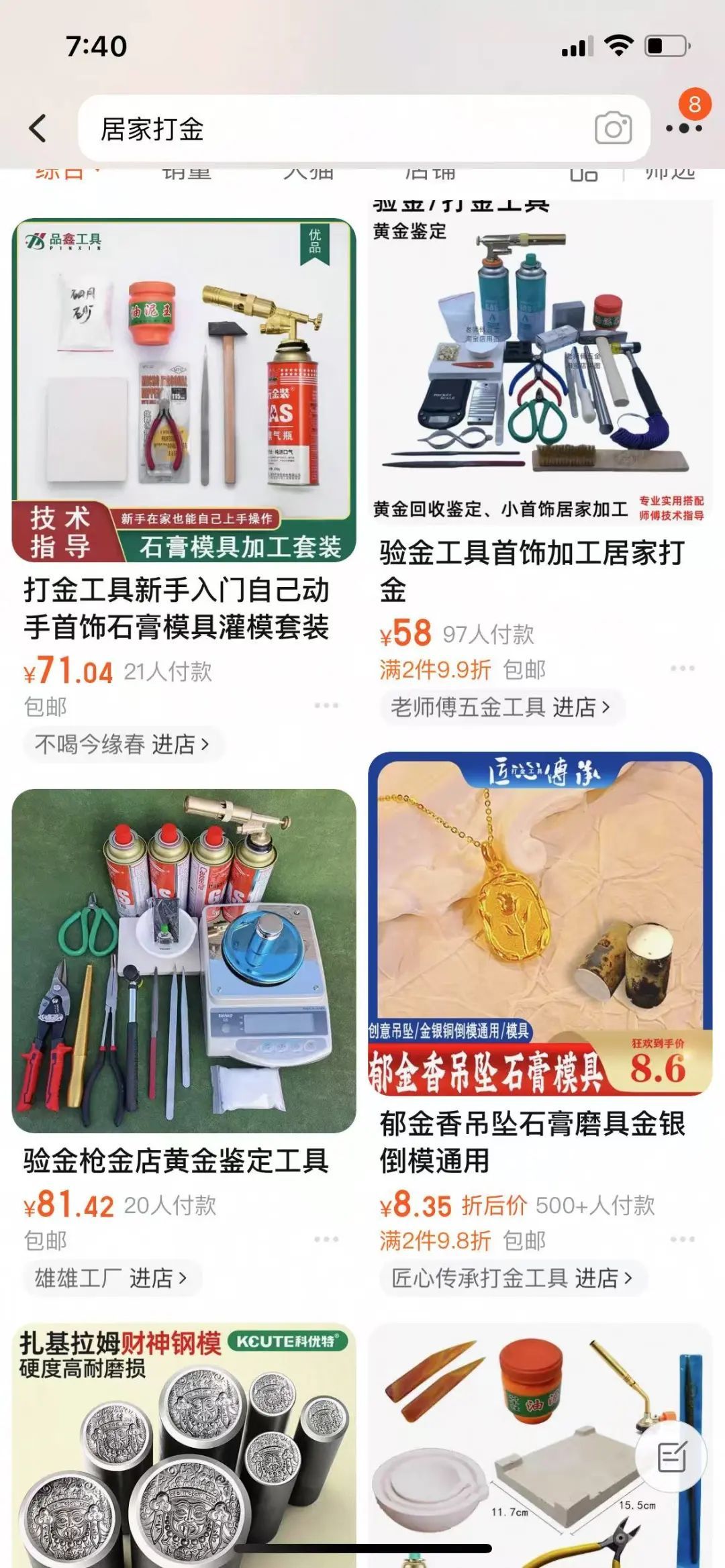This screenshot has width=725, height=1568.
Task: Open options menu on the ¥71.04 listing
Action: [x=326, y=706]
